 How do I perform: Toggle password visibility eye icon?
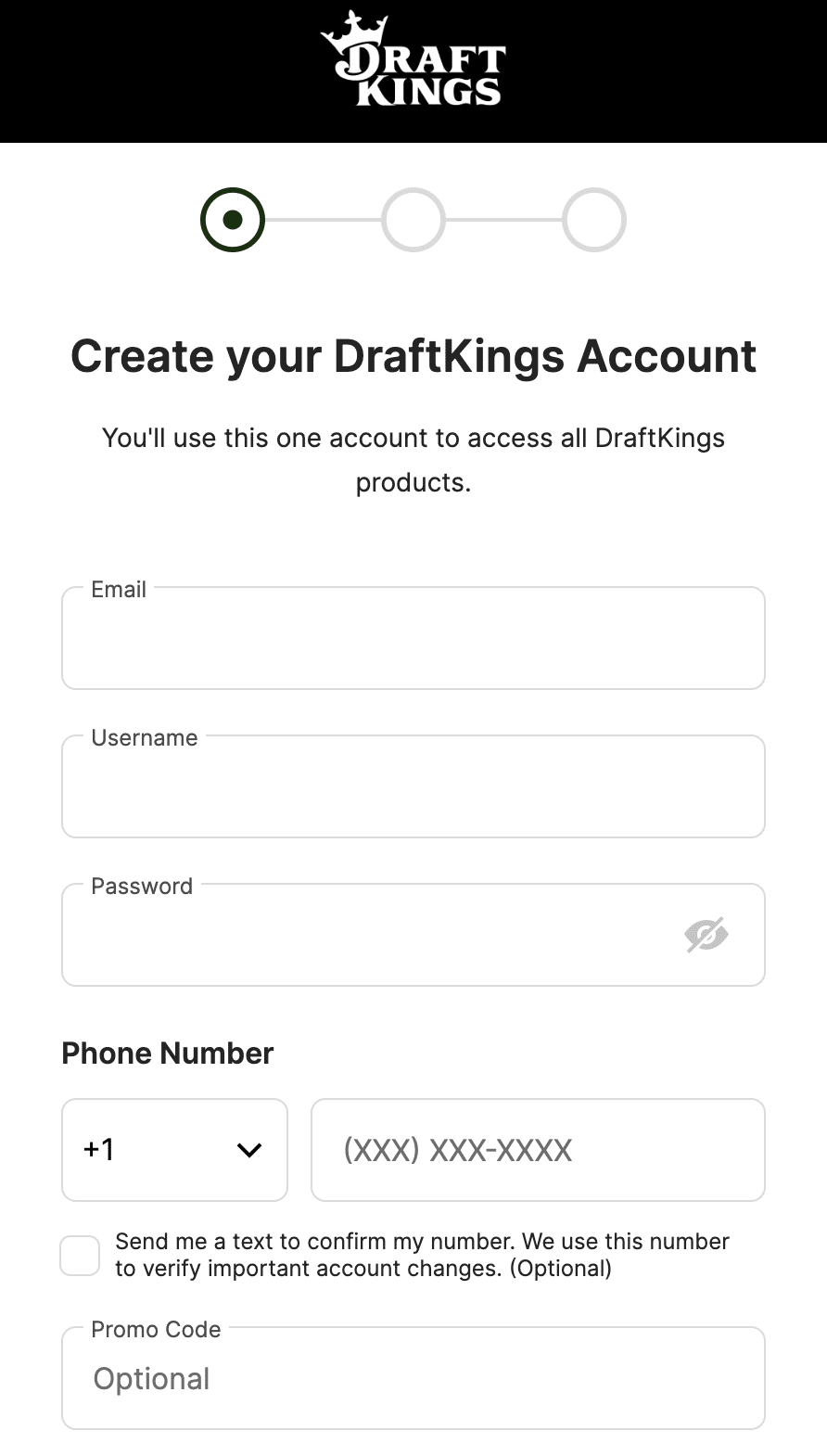pyautogui.click(x=706, y=935)
